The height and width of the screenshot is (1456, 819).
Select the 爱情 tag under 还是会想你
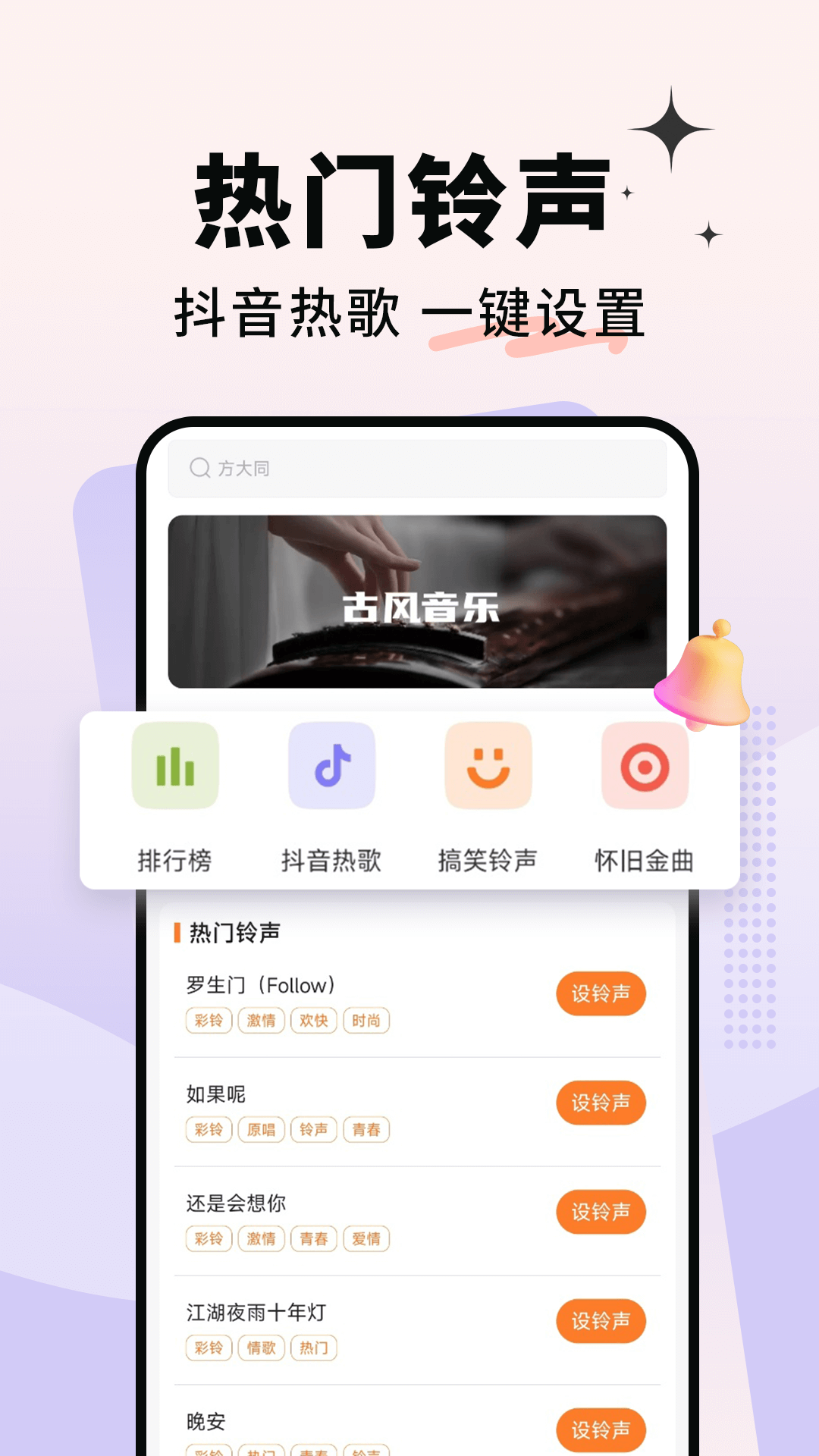click(366, 1240)
